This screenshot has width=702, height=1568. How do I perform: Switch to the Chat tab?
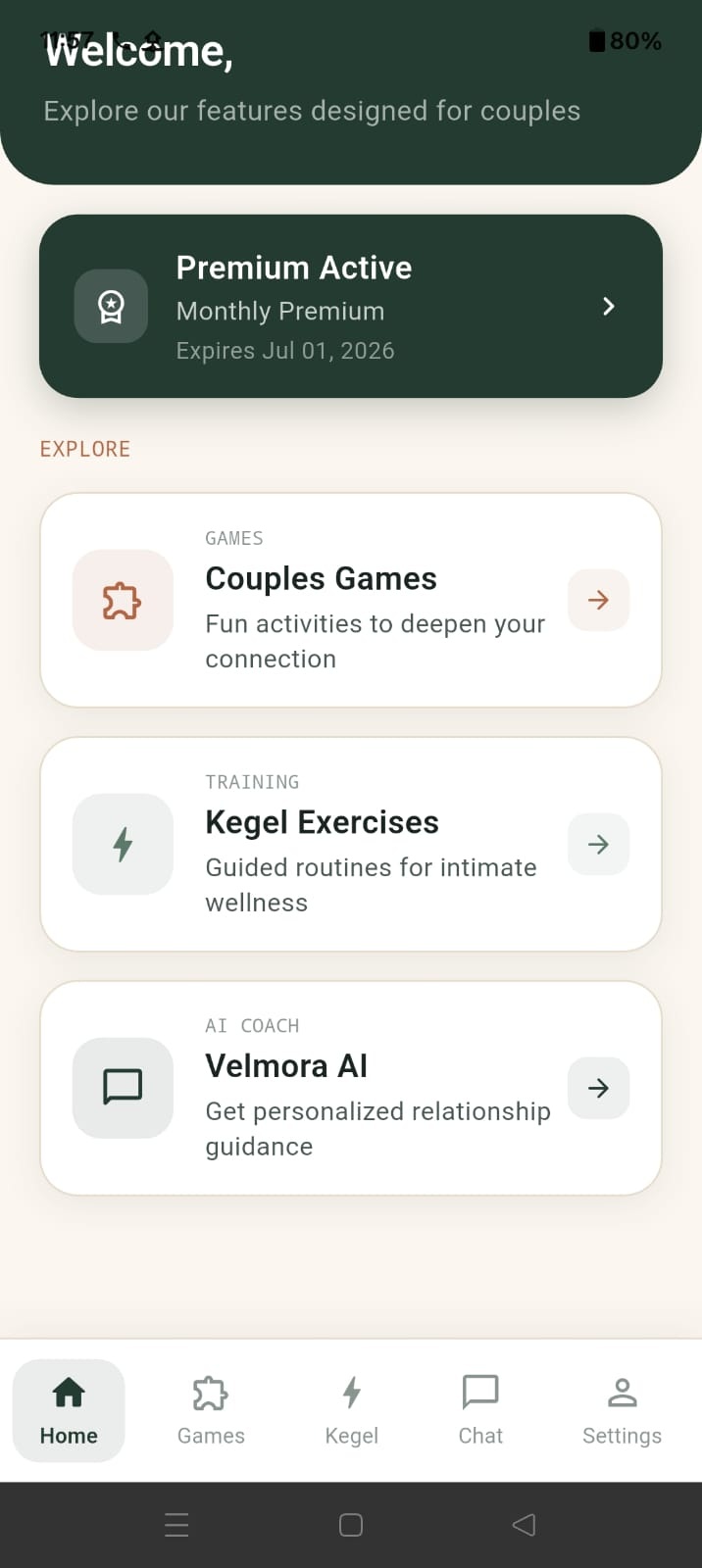click(x=480, y=1411)
